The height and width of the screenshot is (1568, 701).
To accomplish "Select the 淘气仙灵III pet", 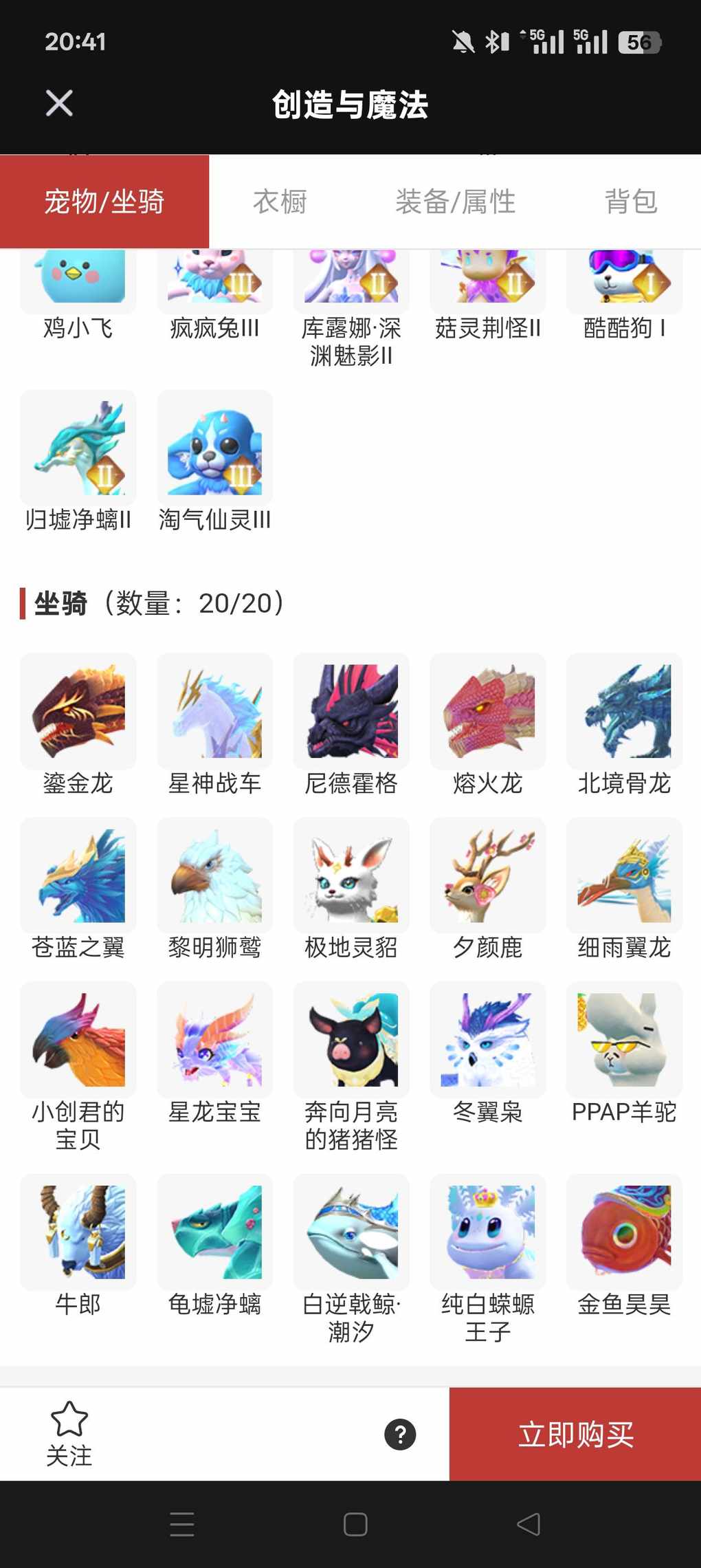I will [215, 448].
